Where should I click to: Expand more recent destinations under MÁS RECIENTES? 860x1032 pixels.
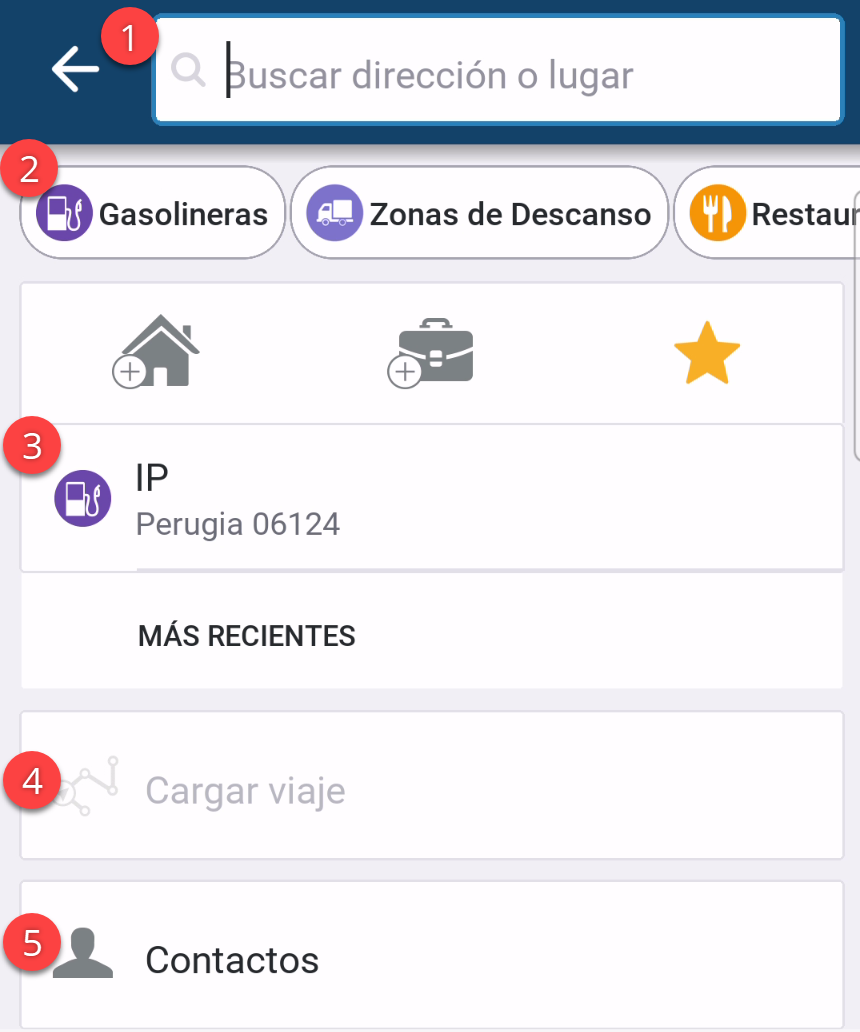coord(430,635)
